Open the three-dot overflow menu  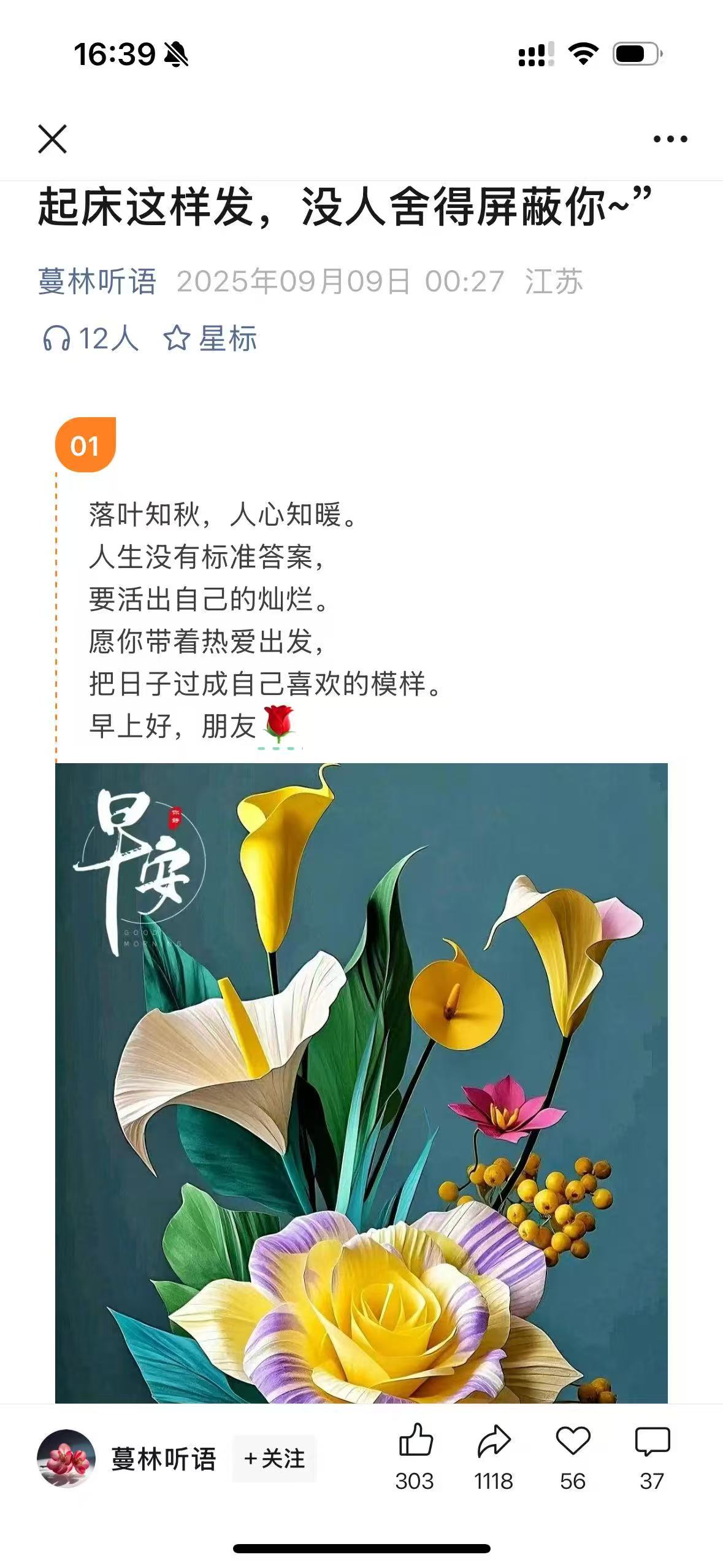click(x=670, y=139)
